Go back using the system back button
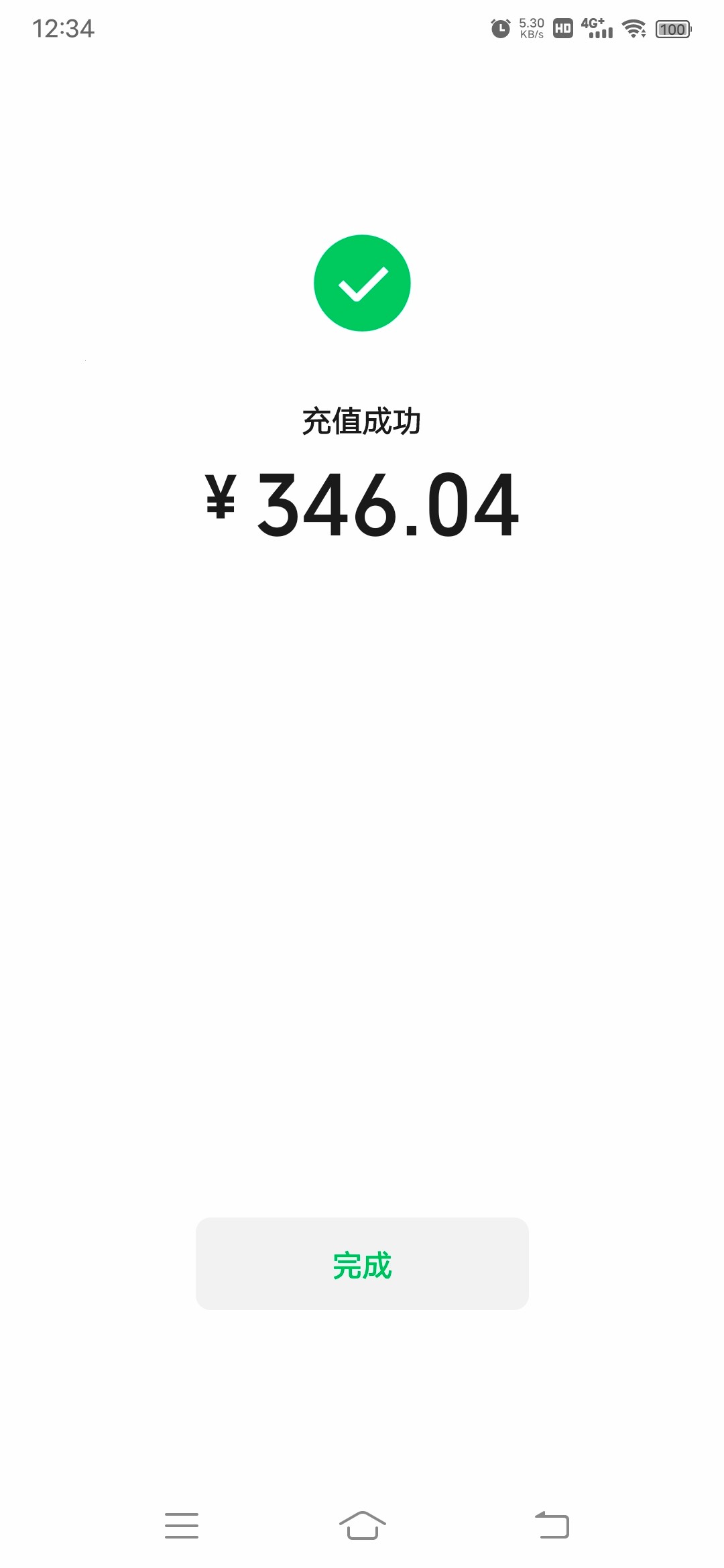Screen dimensions: 724x1568 (x=552, y=1525)
